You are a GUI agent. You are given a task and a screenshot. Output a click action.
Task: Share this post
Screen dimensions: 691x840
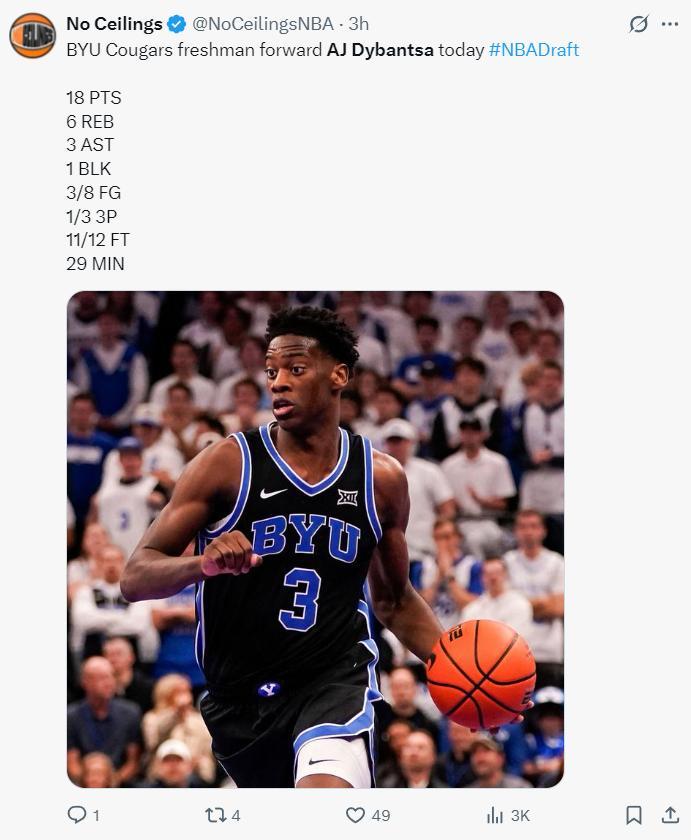670,815
